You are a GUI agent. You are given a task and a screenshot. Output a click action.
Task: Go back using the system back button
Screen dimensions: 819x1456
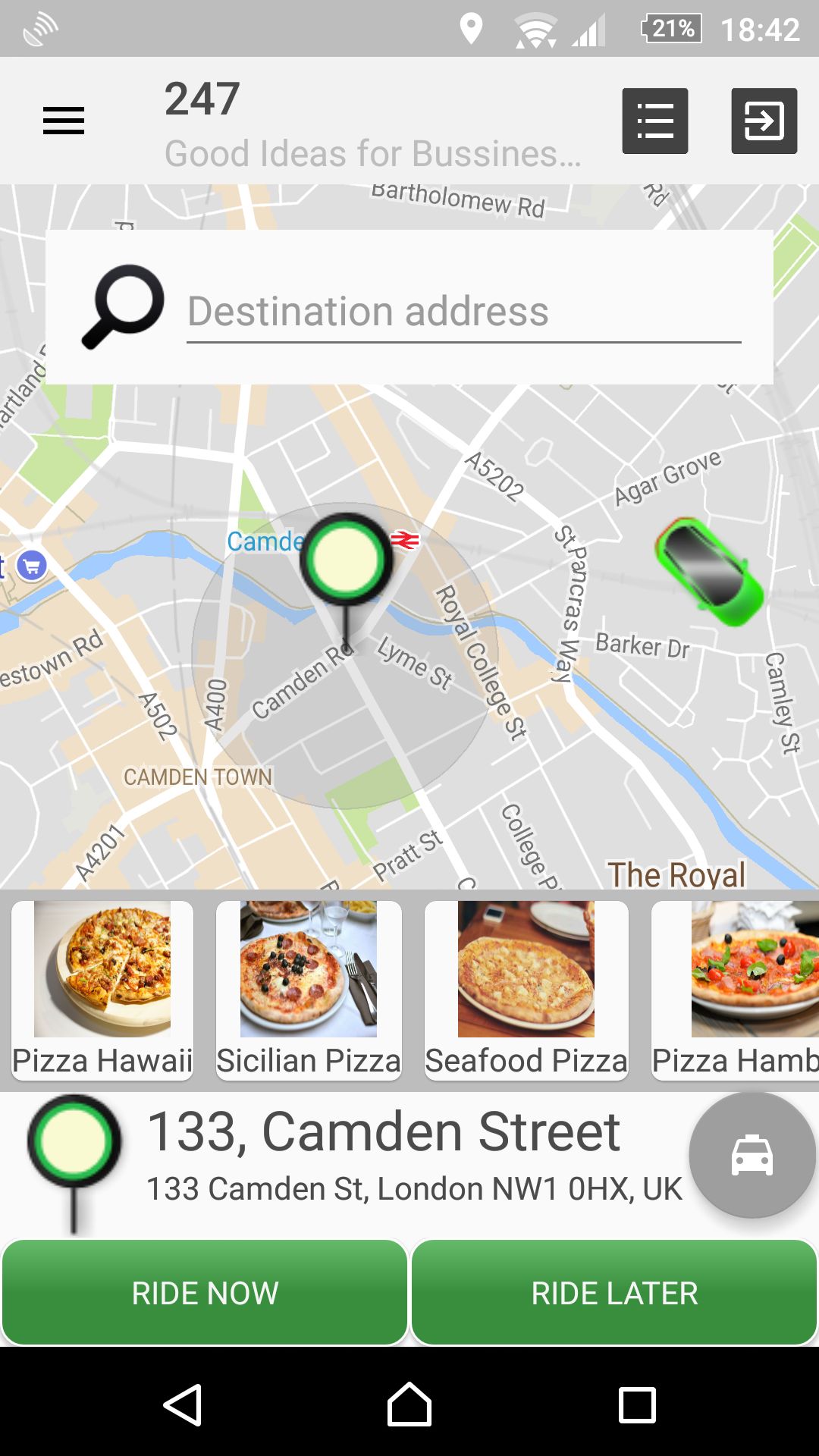pyautogui.click(x=182, y=1405)
